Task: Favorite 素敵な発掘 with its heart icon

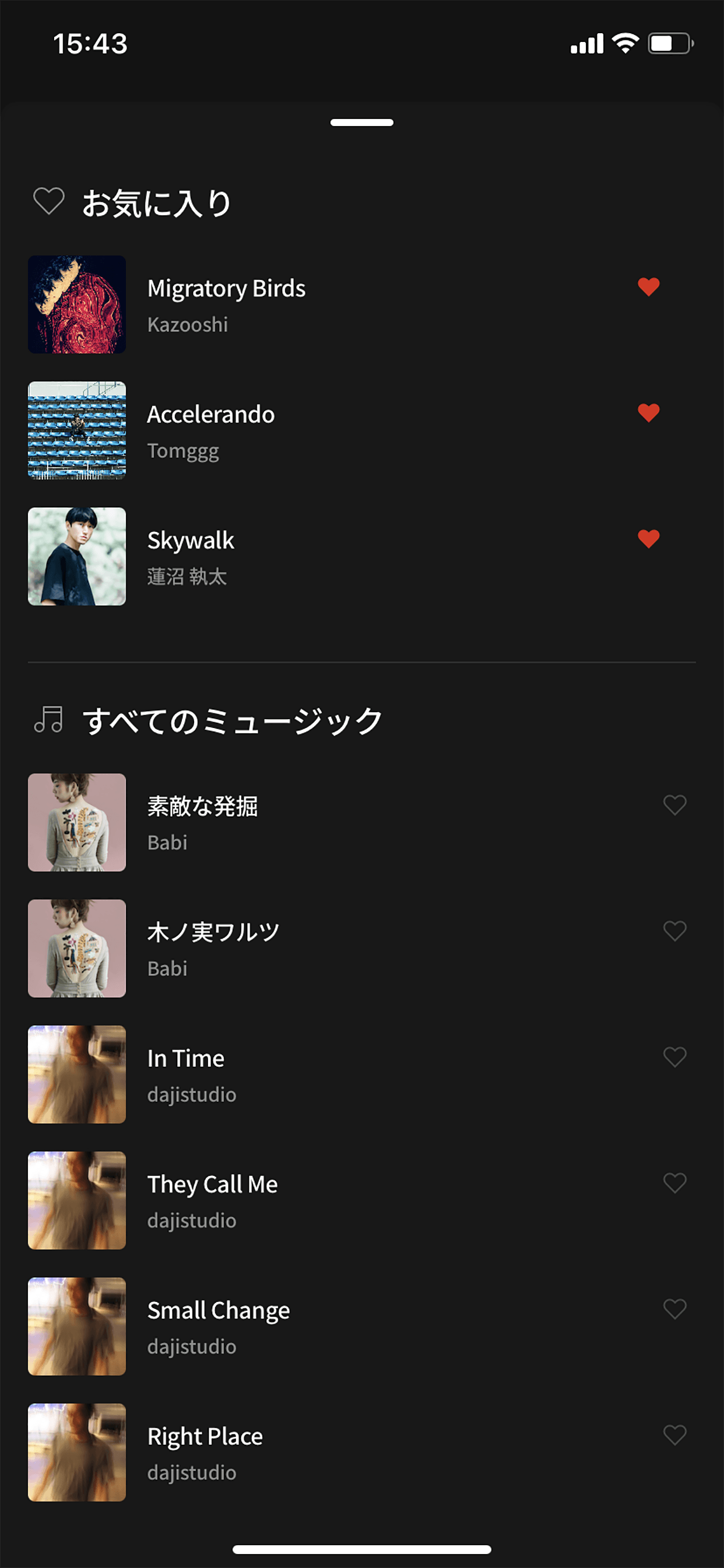Action: [674, 806]
